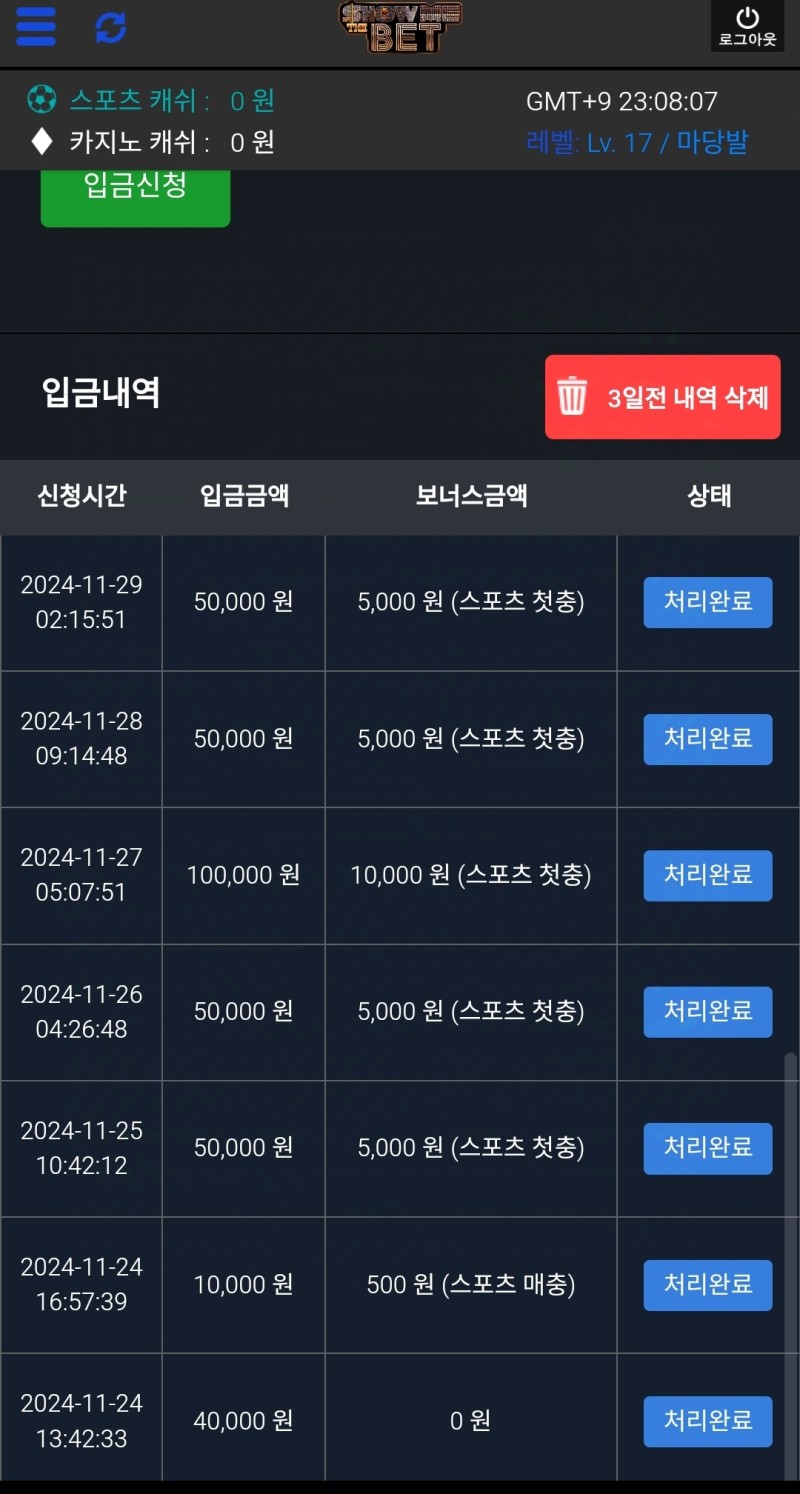800x1494 pixels.
Task: Tap 처리완료 for the 40,000 원 deposit
Action: click(x=707, y=1421)
